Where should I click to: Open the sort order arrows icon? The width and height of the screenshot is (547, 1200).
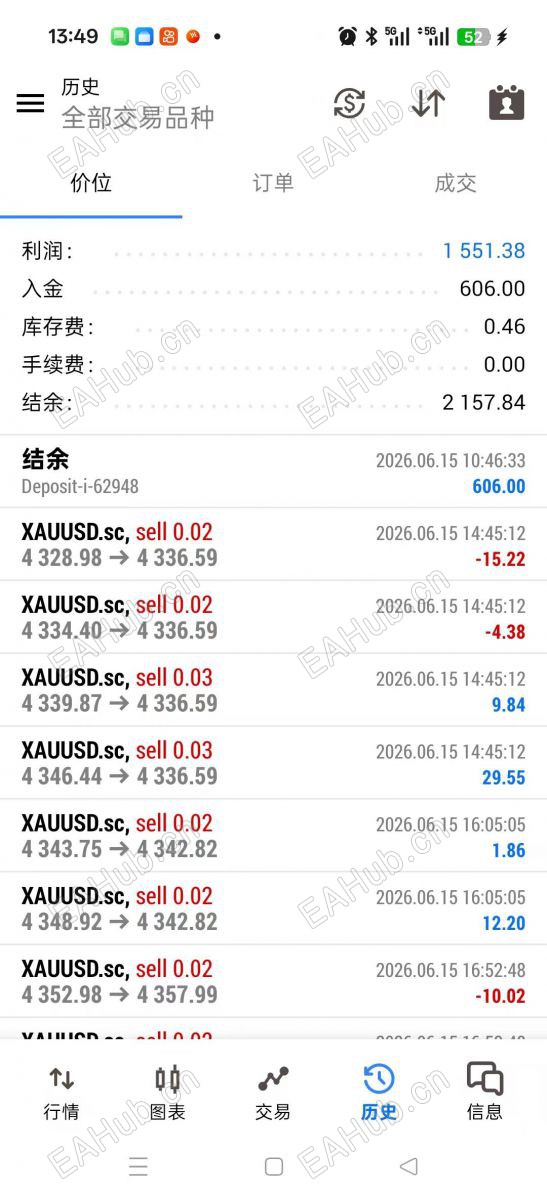(428, 103)
